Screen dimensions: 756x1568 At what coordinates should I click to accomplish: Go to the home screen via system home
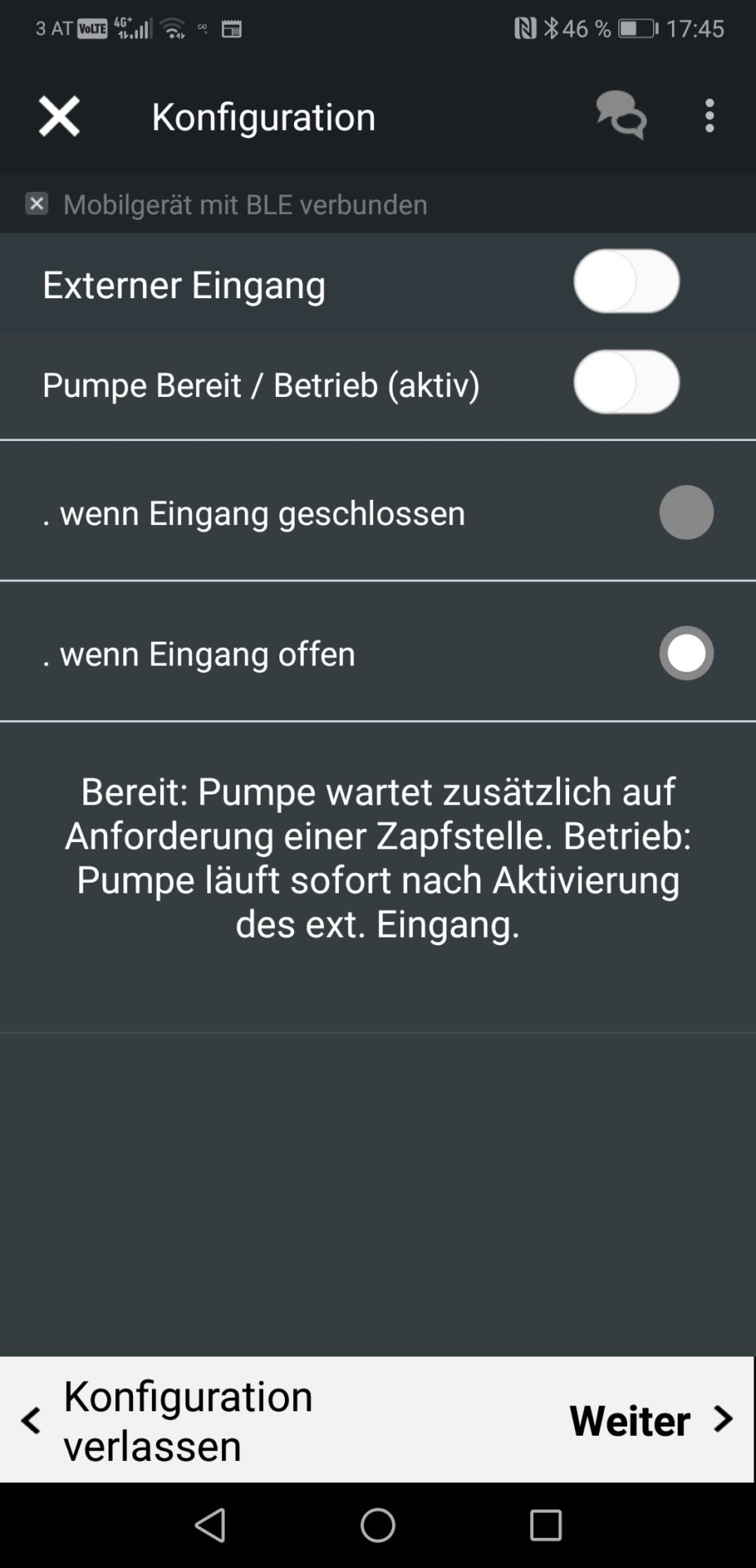378,1525
